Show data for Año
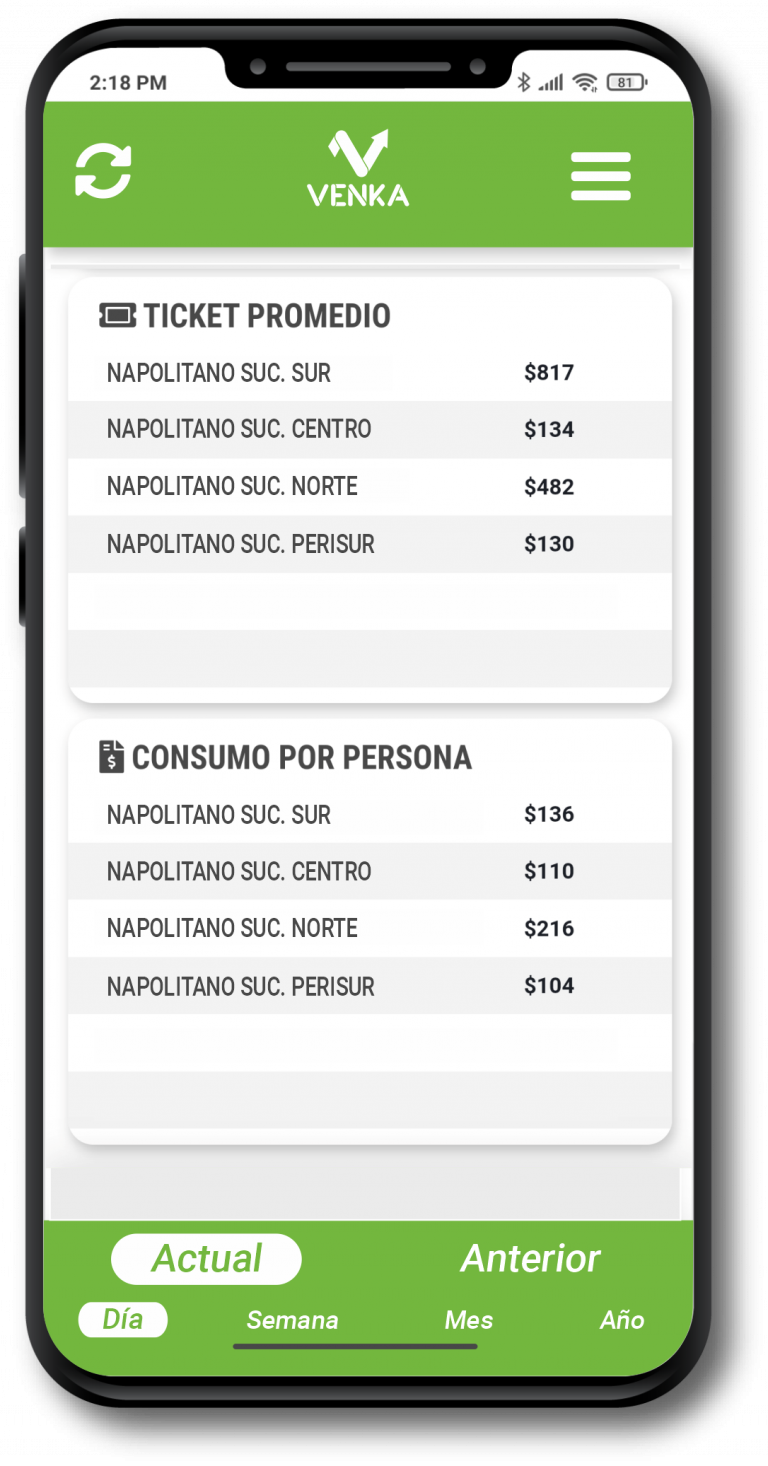Viewport: 768px width, 1466px height. 622,1320
